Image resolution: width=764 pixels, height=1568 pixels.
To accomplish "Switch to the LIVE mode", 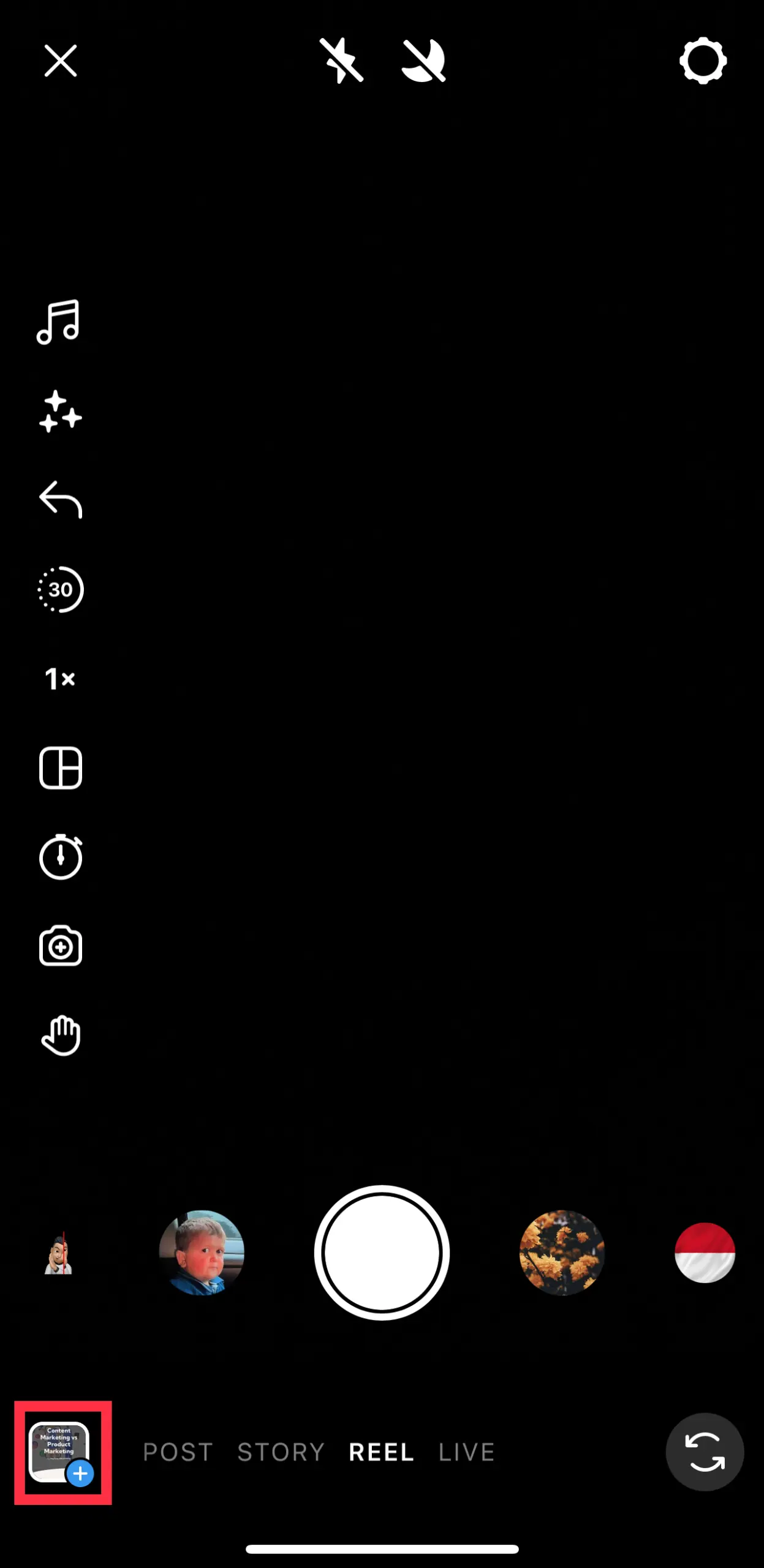I will click(x=467, y=1452).
